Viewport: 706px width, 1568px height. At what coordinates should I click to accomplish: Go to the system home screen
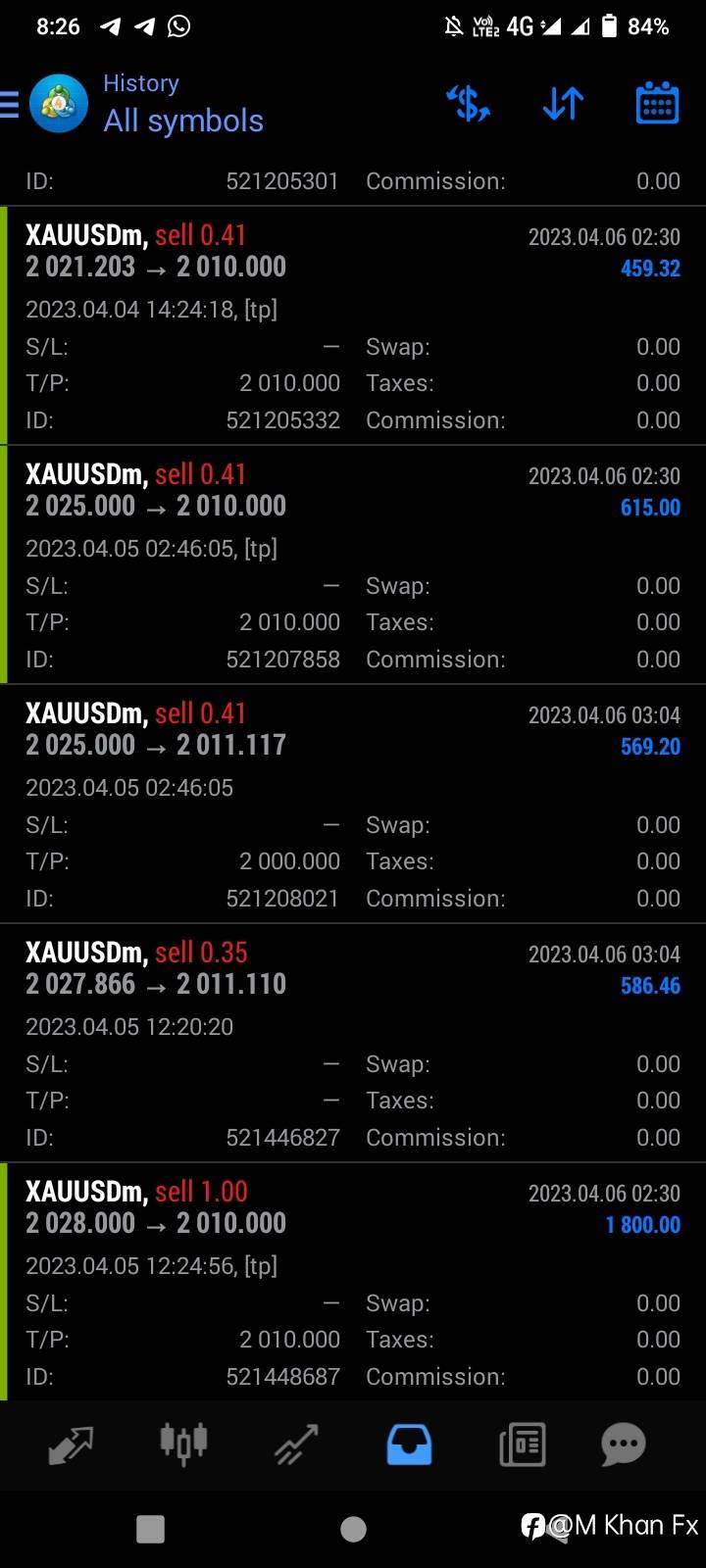(353, 1529)
